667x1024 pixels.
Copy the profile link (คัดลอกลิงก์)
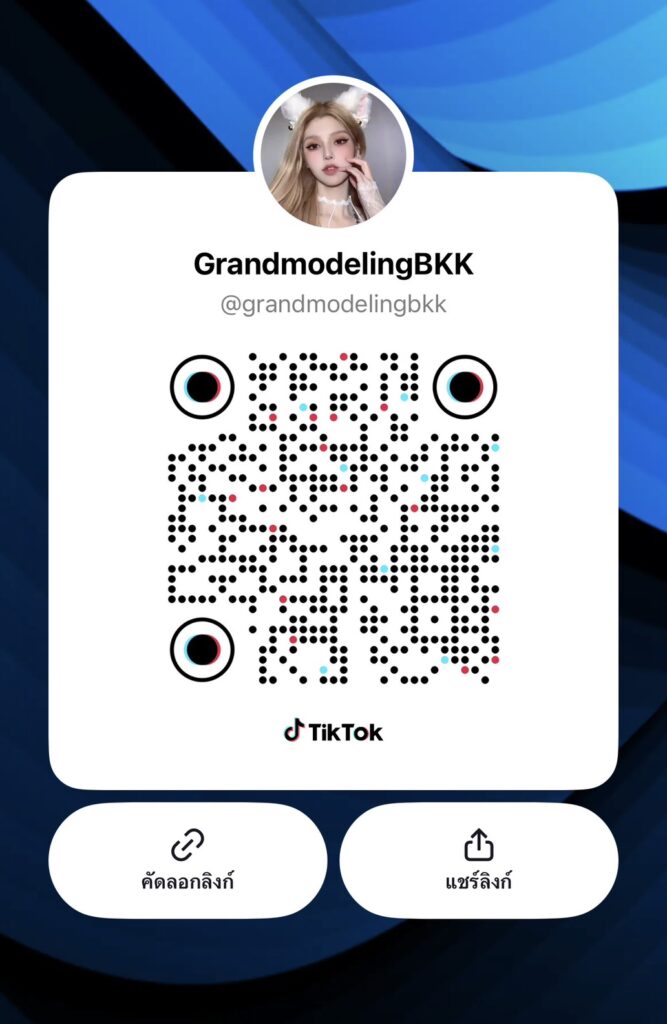[x=188, y=860]
